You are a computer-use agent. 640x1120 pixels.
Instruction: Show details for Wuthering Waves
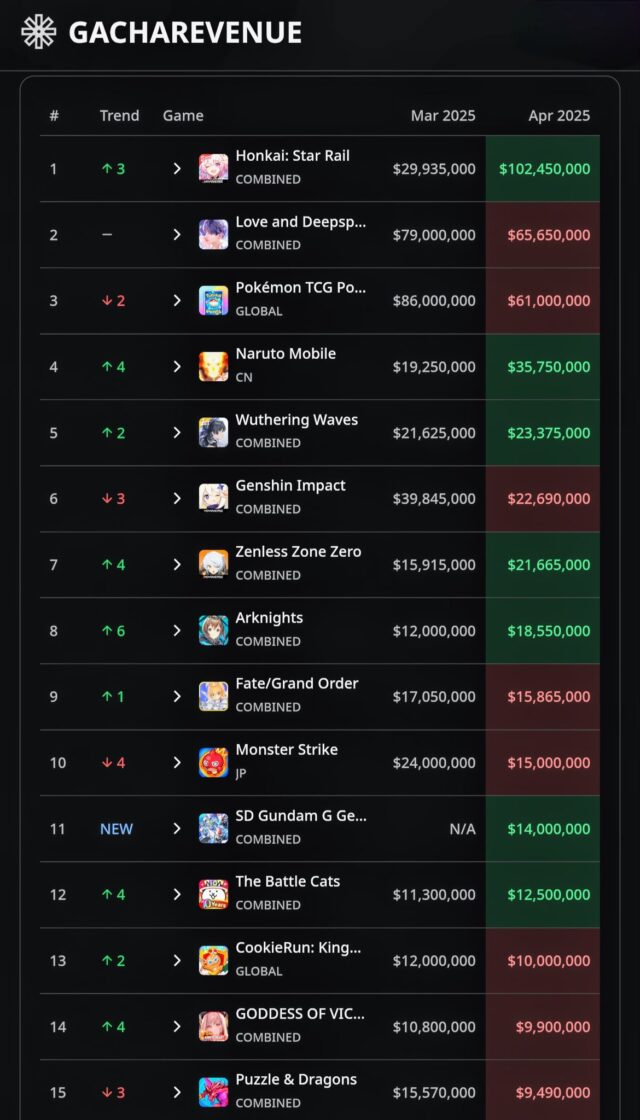click(x=177, y=433)
